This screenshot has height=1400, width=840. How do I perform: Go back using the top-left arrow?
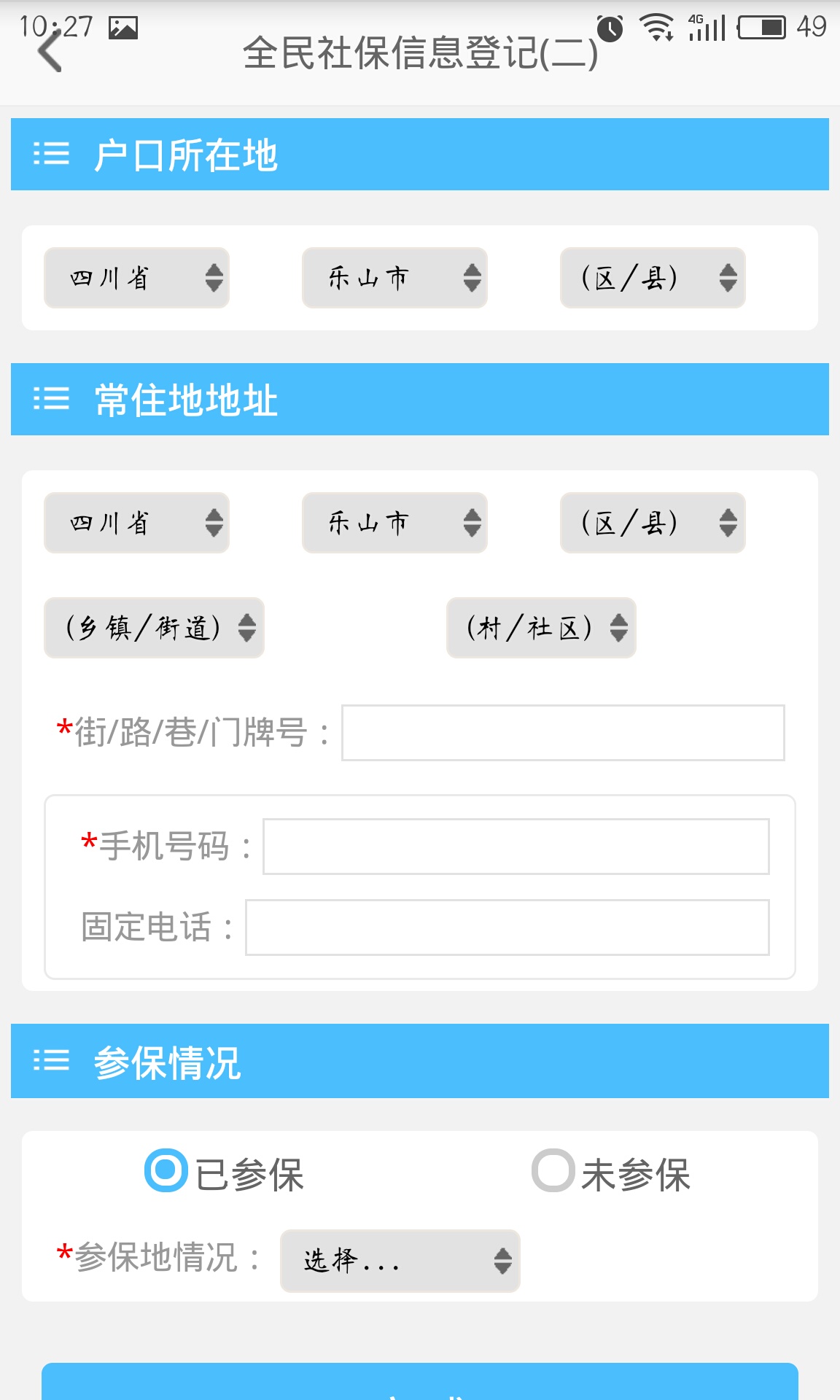(50, 52)
